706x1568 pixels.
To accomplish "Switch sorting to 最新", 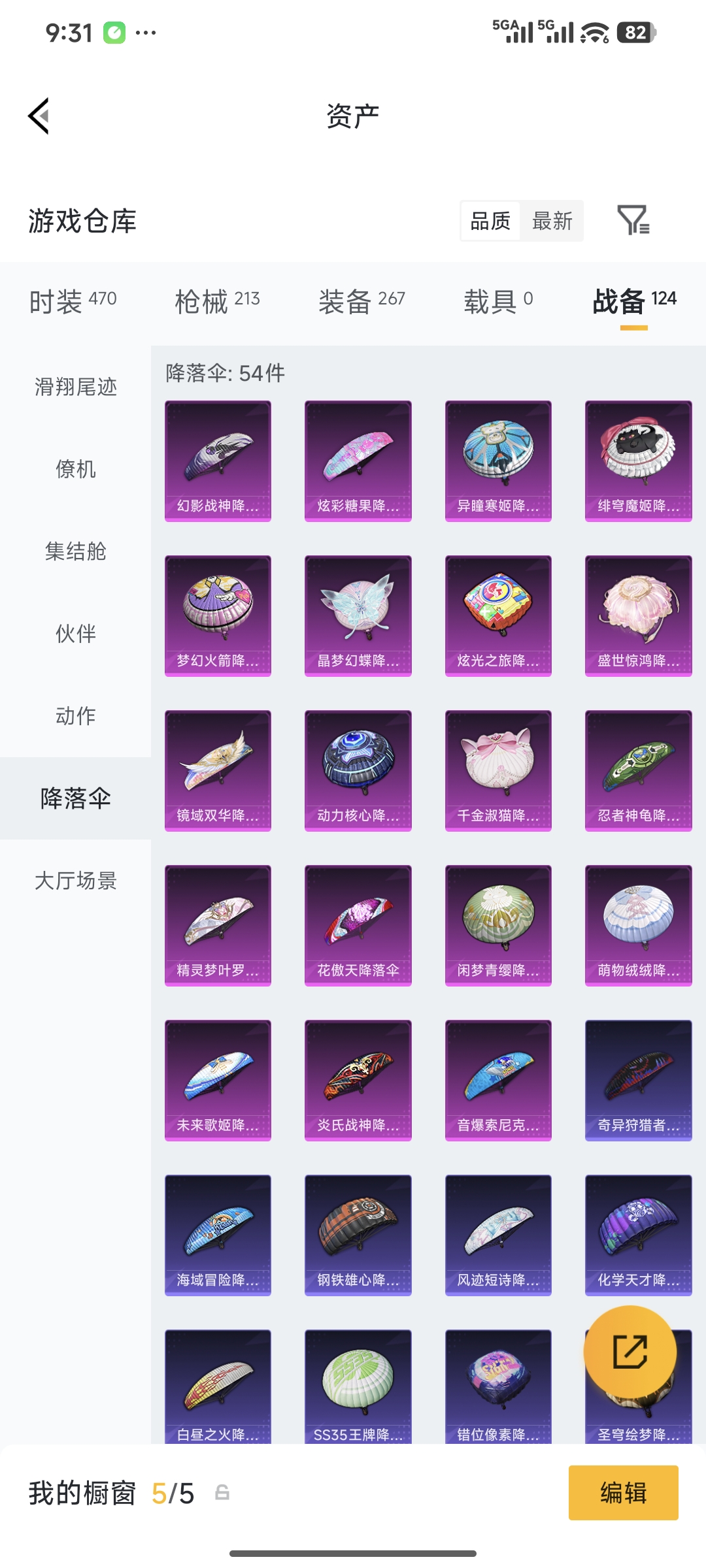I will (552, 221).
